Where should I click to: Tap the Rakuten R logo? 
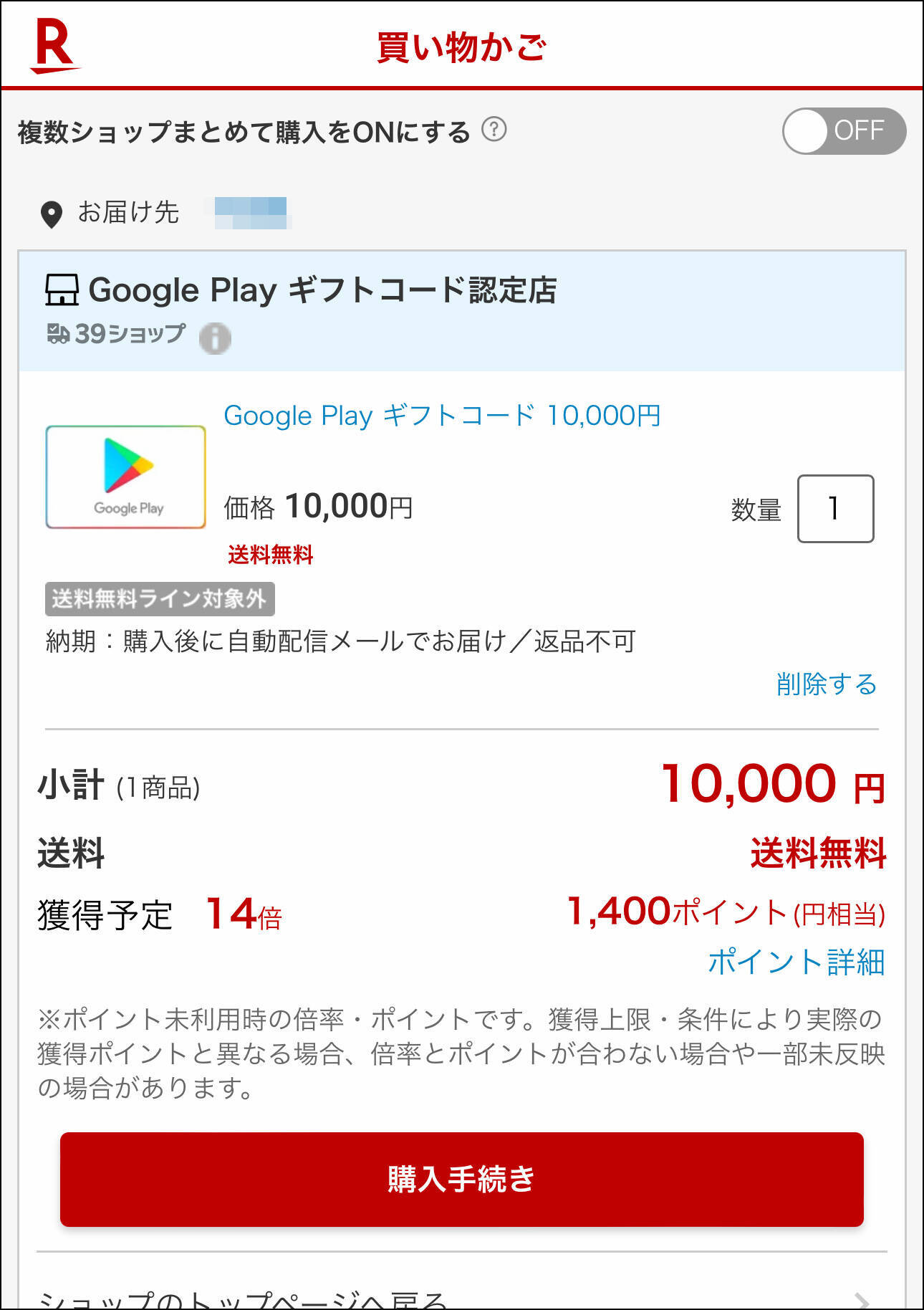tap(54, 46)
